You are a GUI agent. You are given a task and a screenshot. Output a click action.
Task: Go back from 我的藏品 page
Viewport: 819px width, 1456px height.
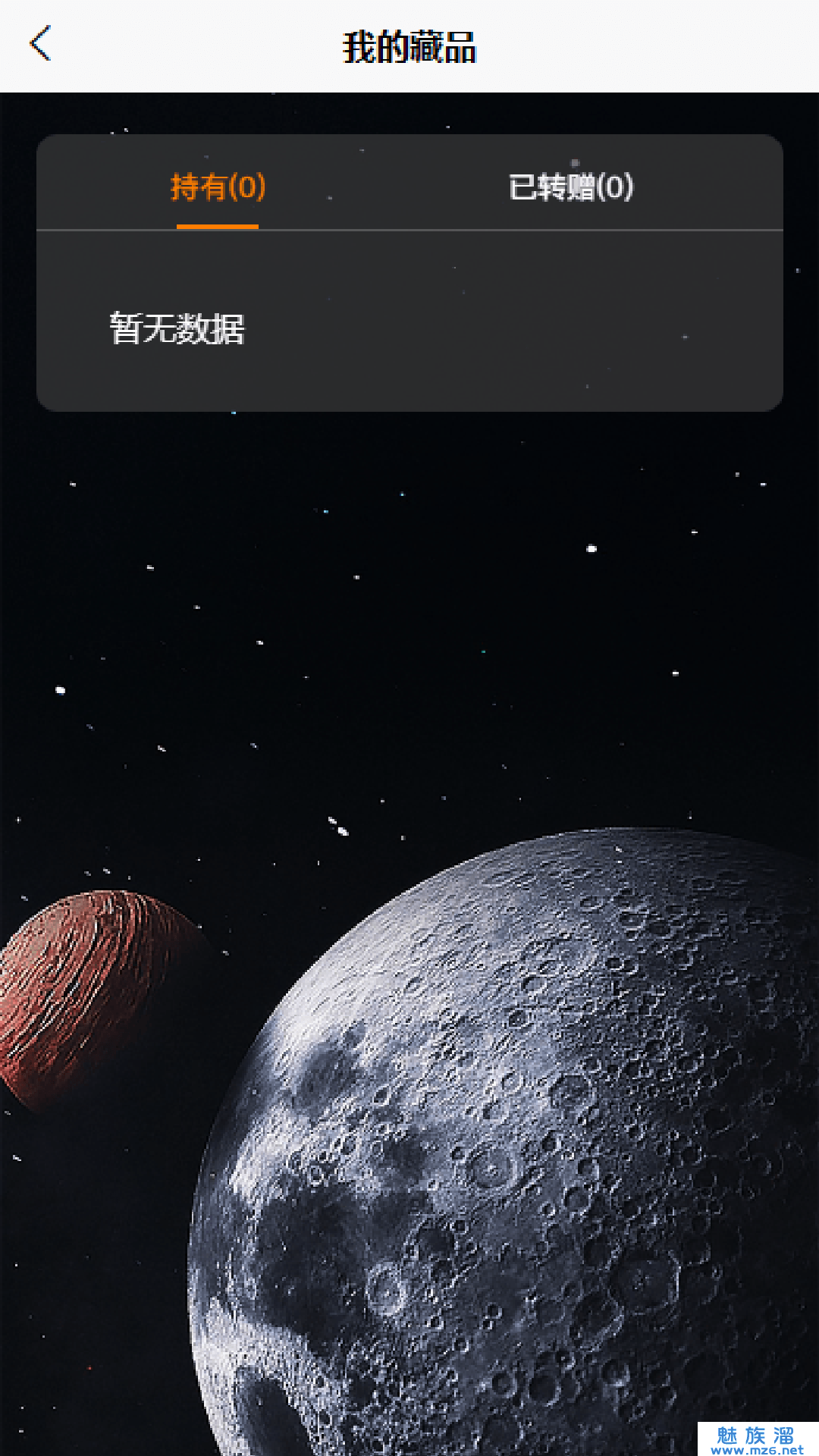(x=41, y=44)
